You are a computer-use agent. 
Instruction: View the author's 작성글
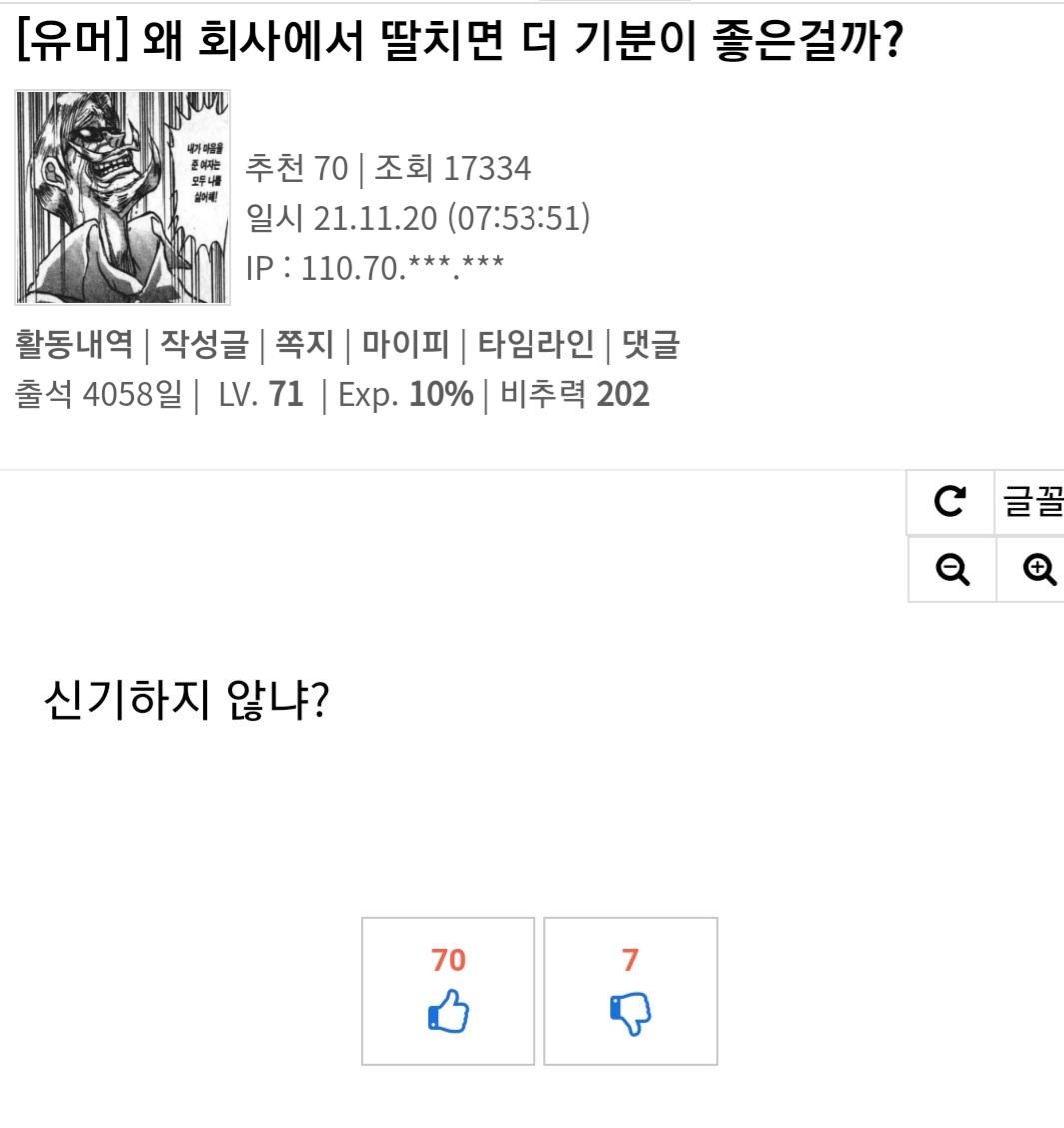pos(204,345)
